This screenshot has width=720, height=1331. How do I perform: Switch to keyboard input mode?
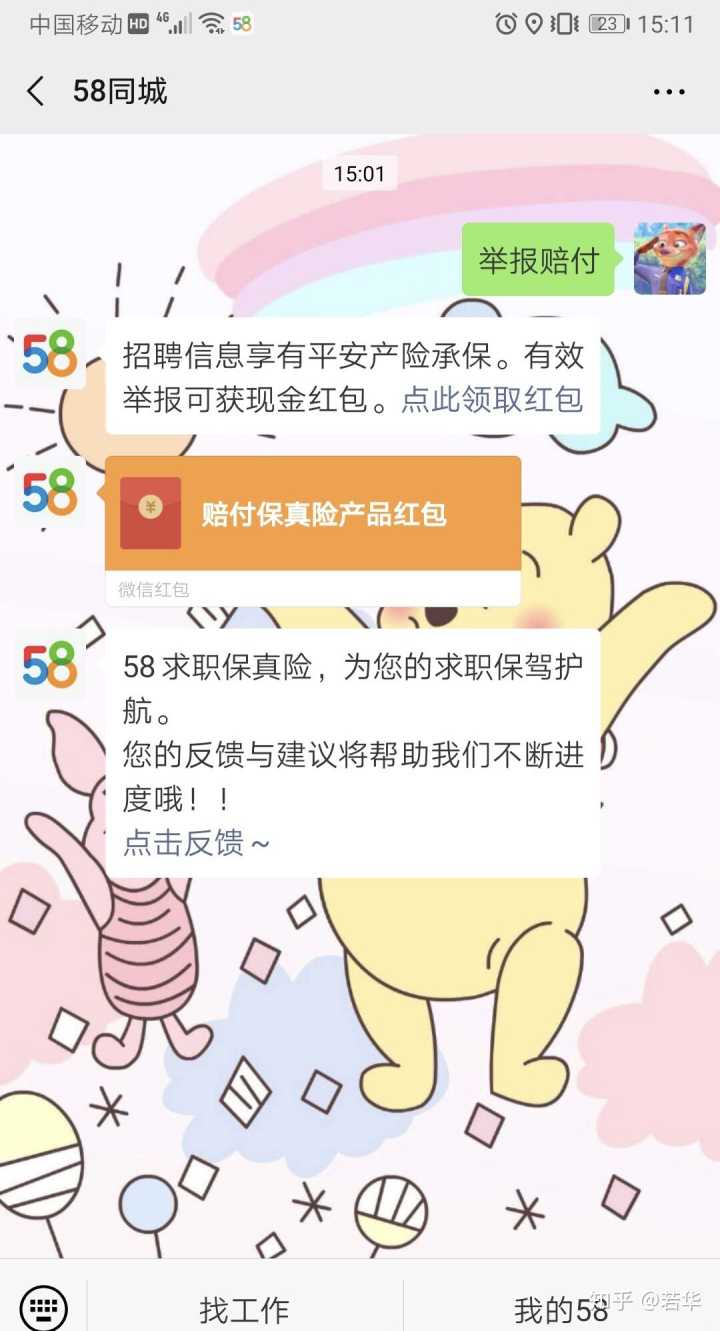tap(43, 1307)
